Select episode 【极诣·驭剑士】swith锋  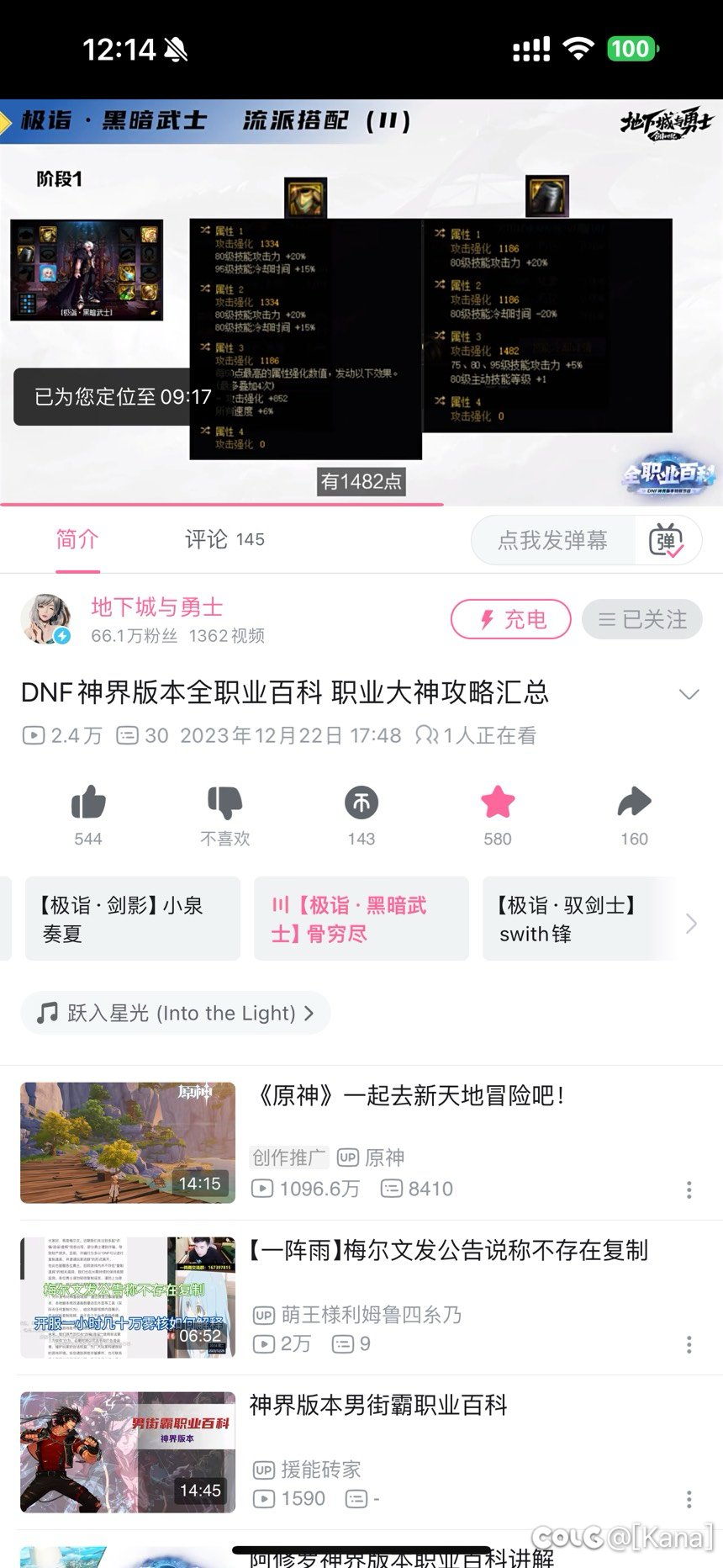[x=578, y=919]
